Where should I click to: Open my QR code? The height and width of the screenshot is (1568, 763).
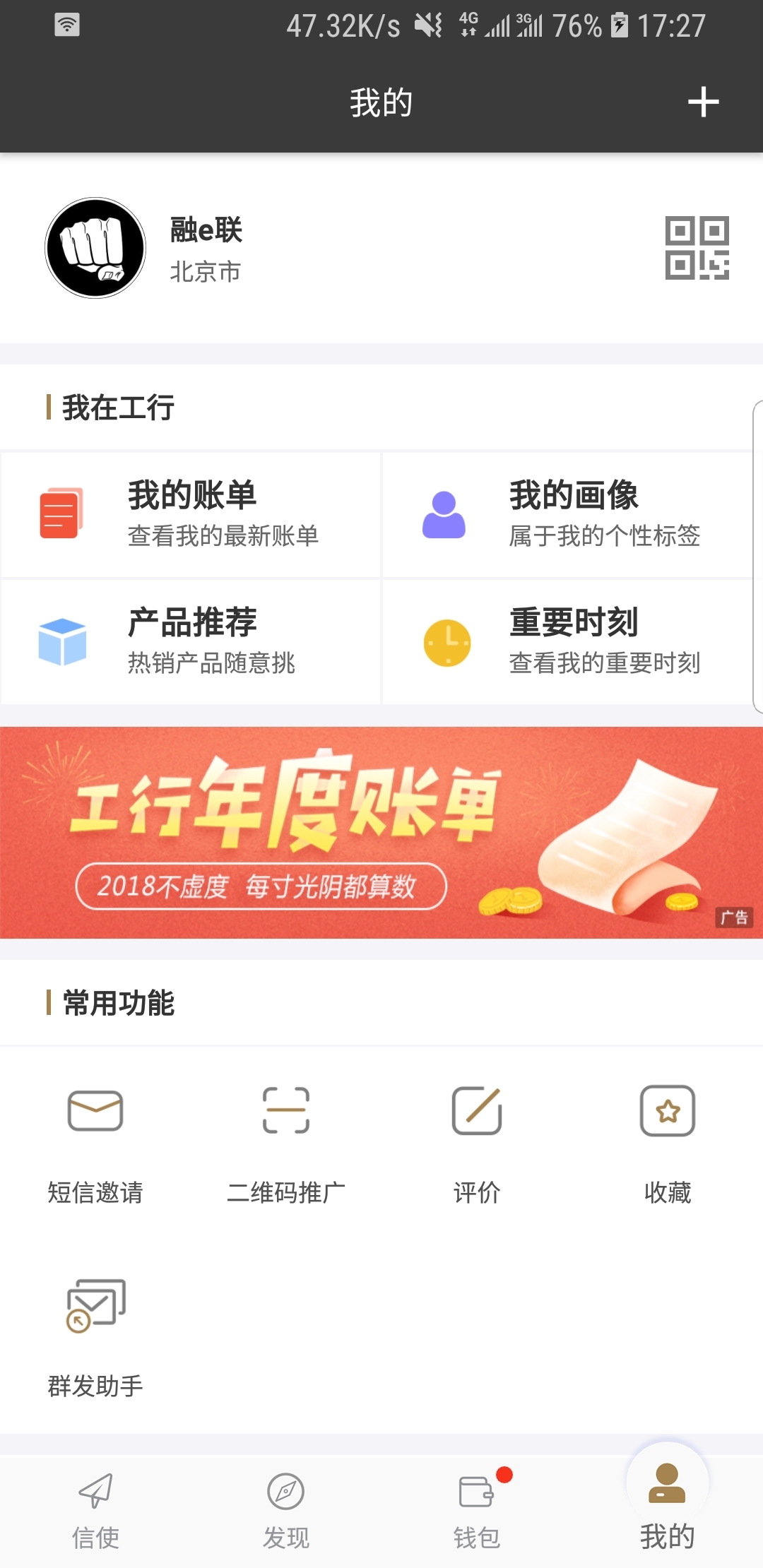click(697, 248)
